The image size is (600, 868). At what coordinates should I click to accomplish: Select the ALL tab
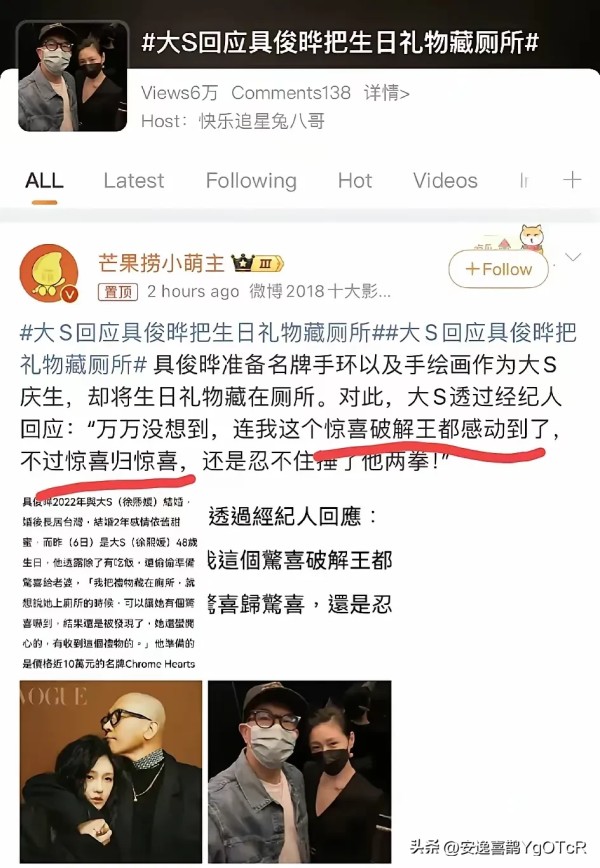point(44,181)
